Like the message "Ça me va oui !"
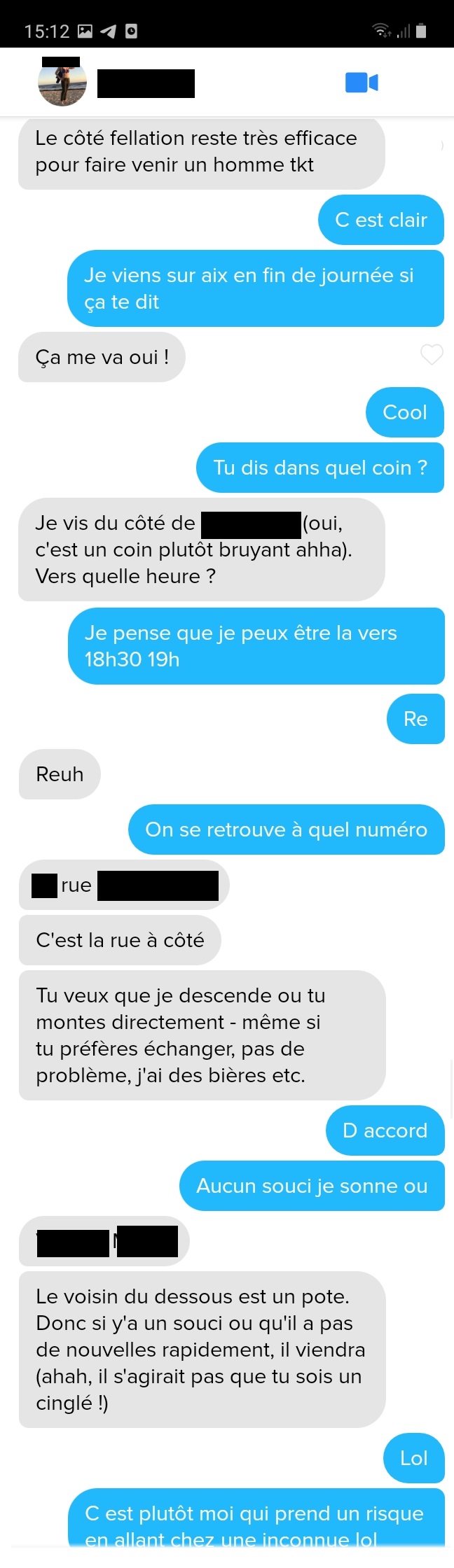 pyautogui.click(x=431, y=355)
